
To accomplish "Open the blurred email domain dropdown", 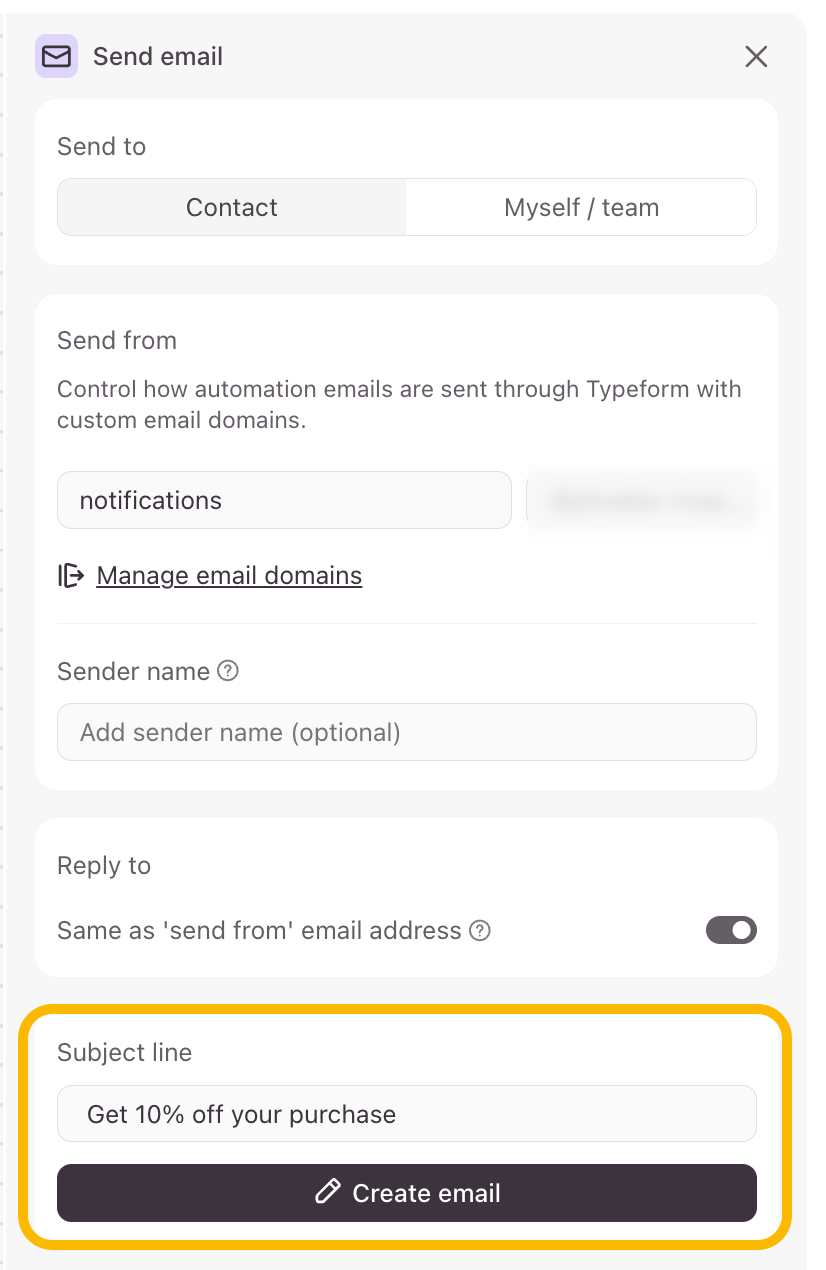I will [x=641, y=500].
